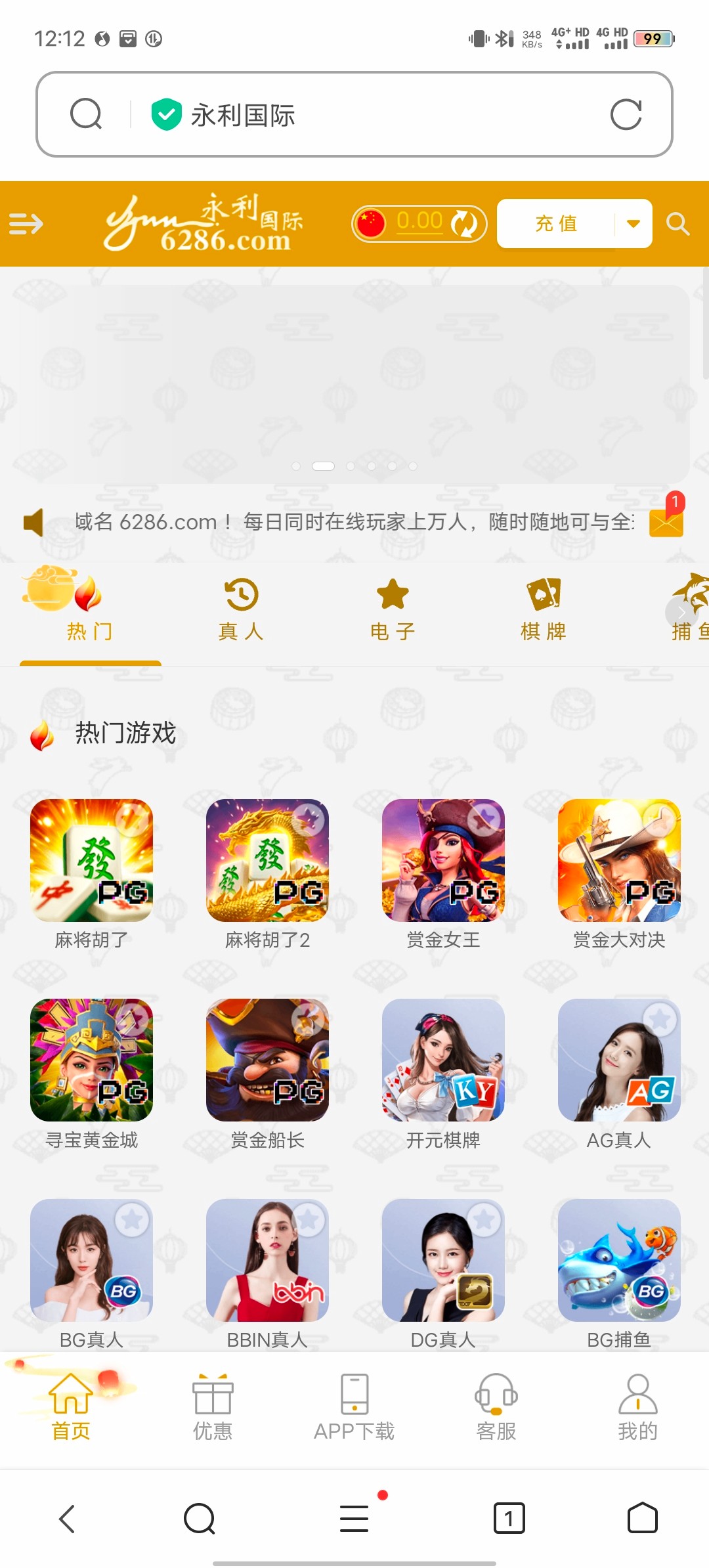Select the 棋牌 category tab

pos(544,609)
